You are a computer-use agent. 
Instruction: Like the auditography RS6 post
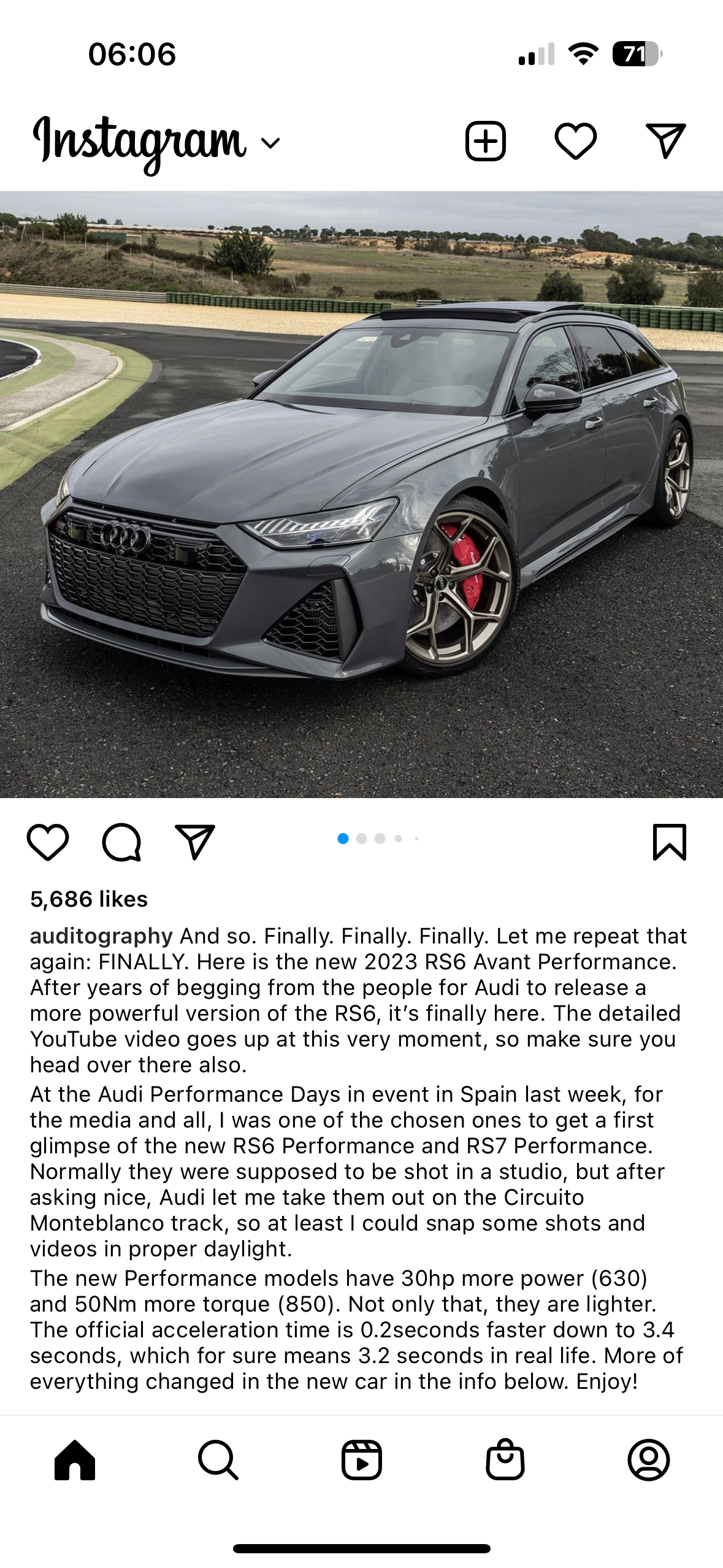48,842
